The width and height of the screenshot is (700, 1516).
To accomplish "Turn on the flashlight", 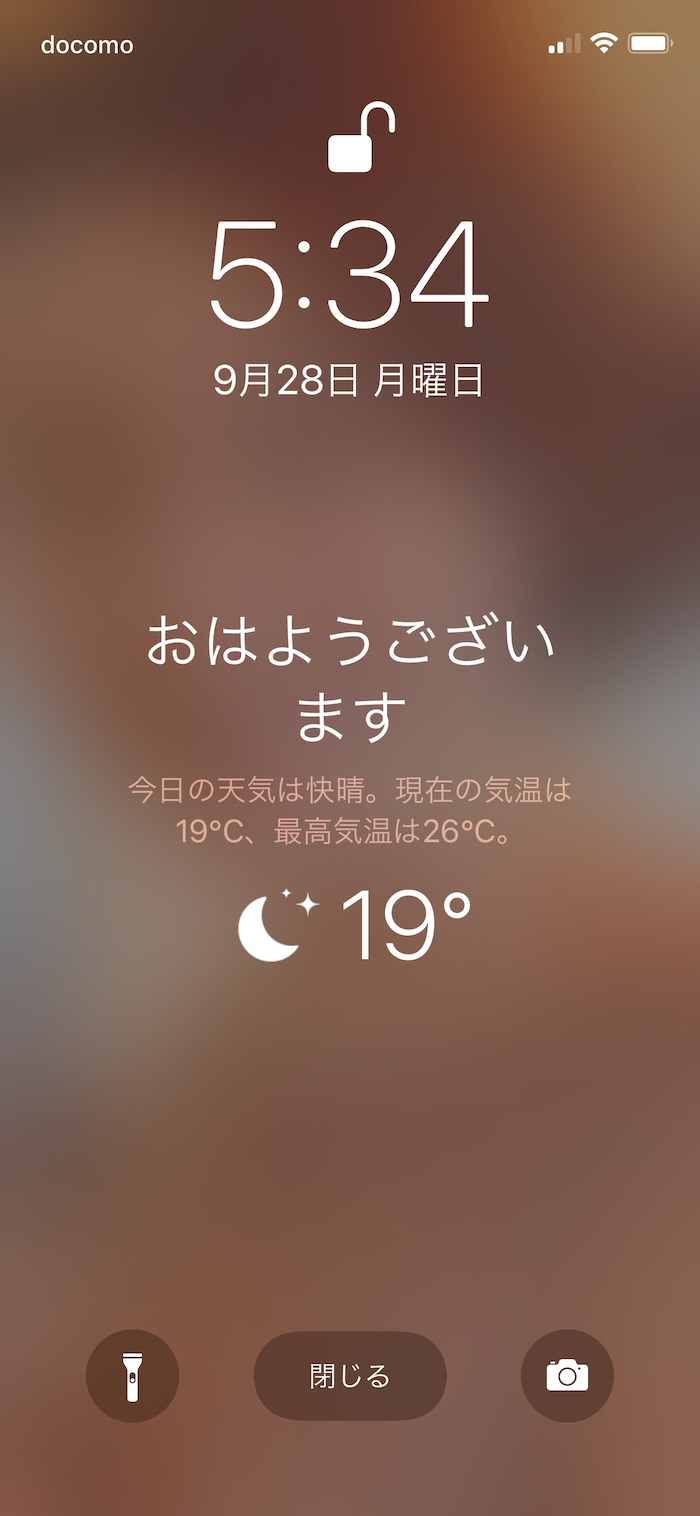I will [132, 1376].
